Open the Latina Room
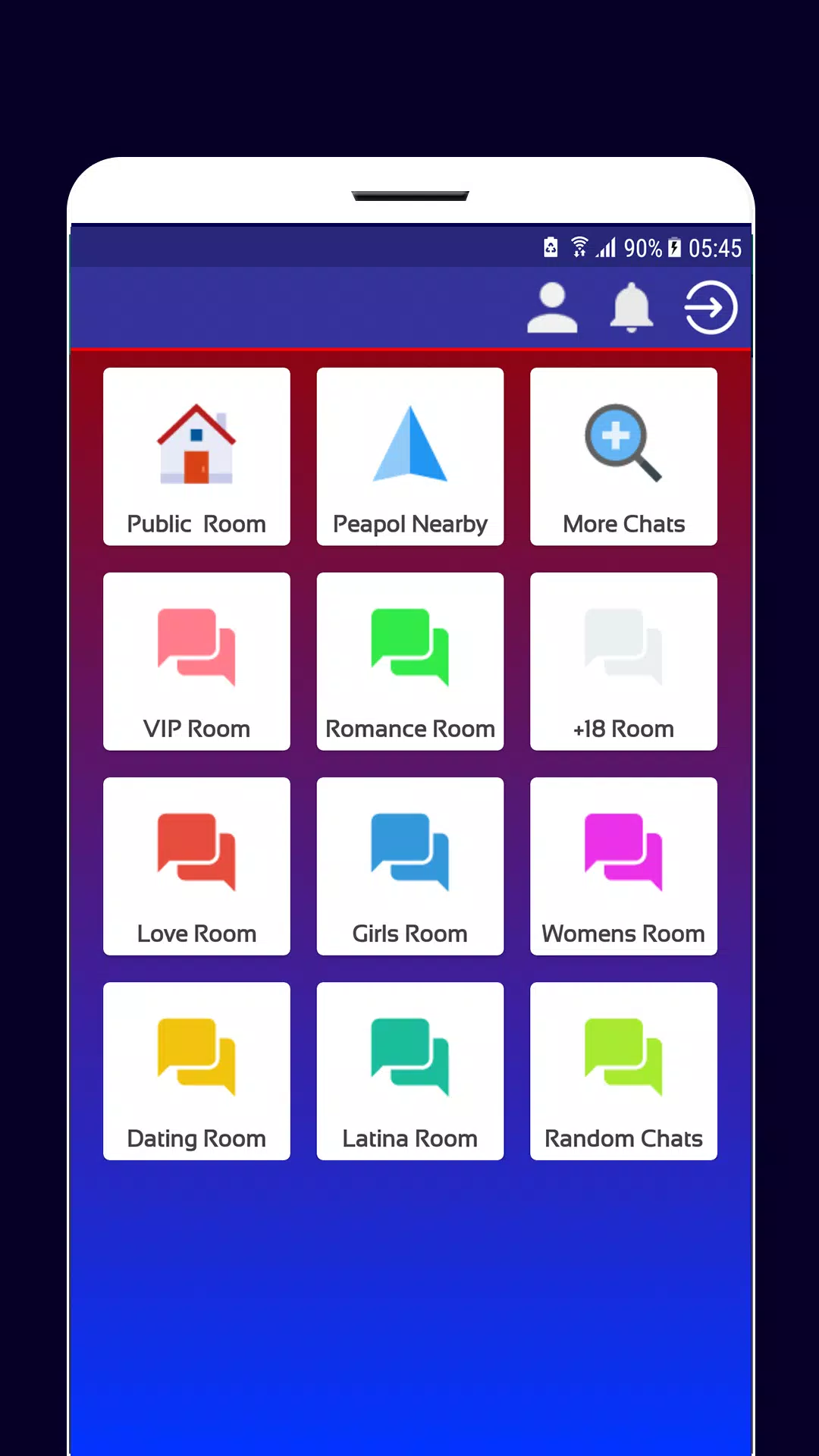 410,1071
